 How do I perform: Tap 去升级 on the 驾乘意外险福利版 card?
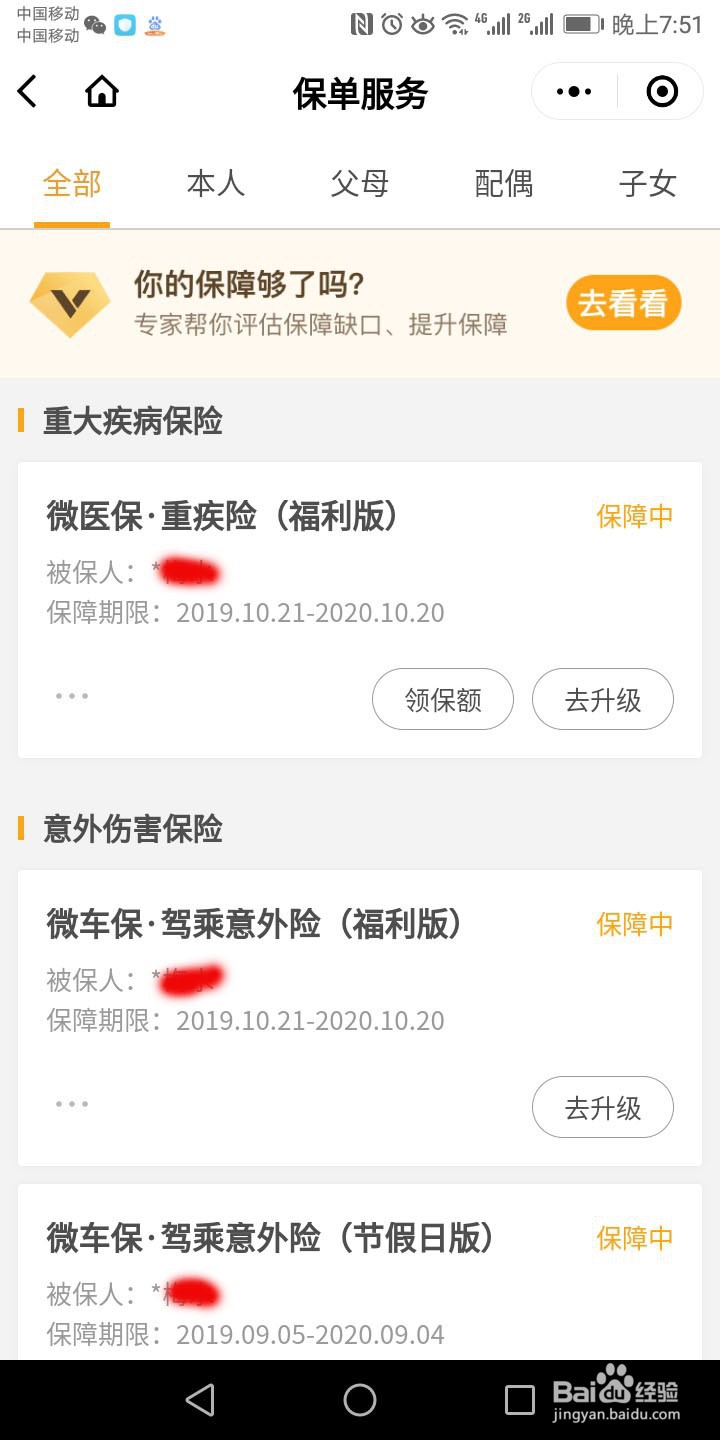[x=603, y=1107]
